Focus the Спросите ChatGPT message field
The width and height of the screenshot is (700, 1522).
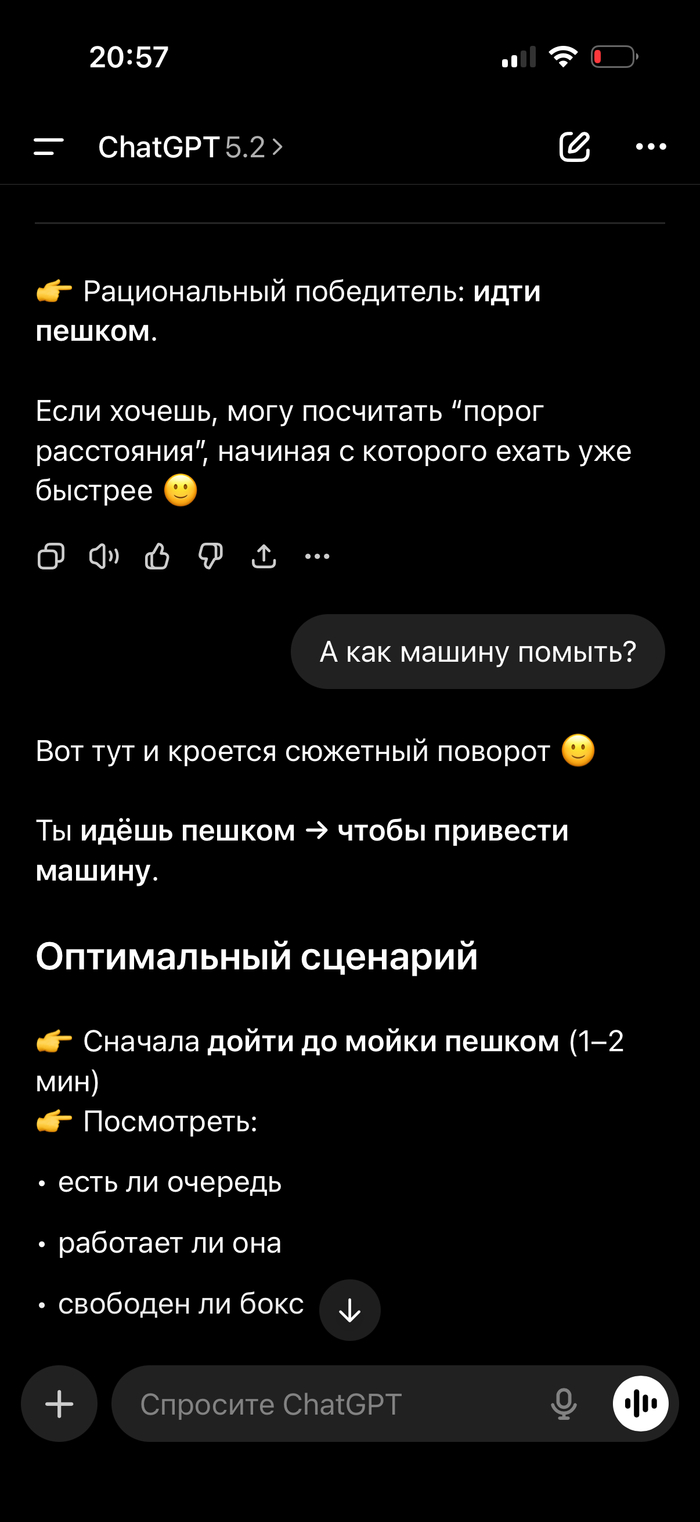[330, 1404]
